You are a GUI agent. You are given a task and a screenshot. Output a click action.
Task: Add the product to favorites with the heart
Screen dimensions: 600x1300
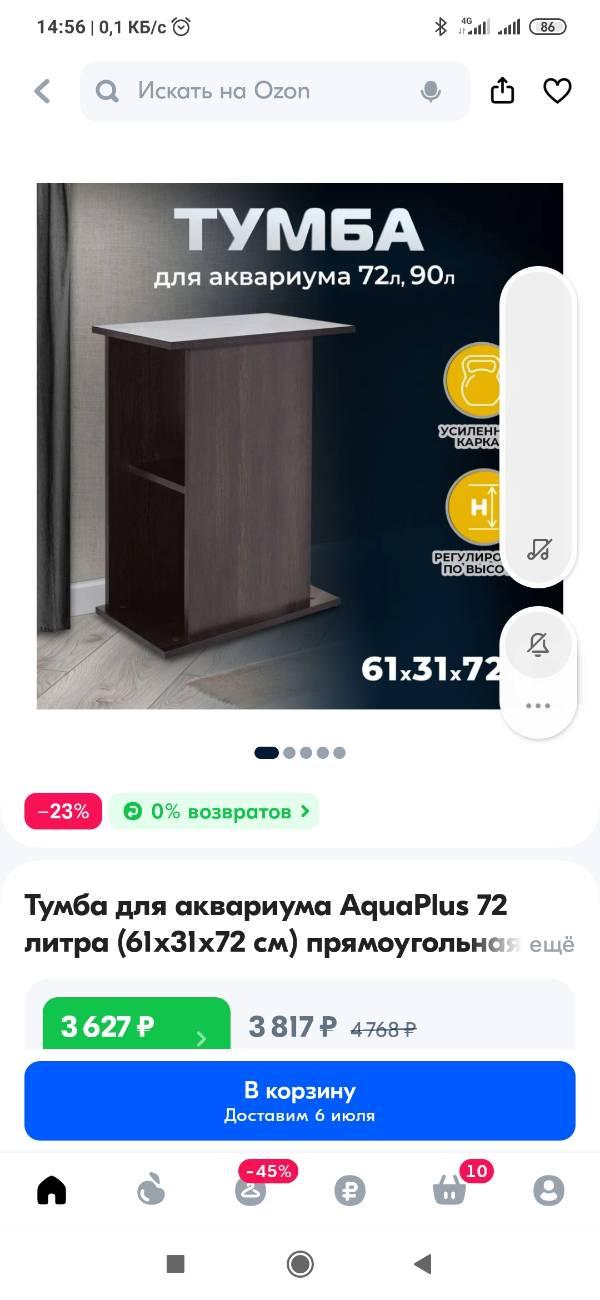pos(557,91)
